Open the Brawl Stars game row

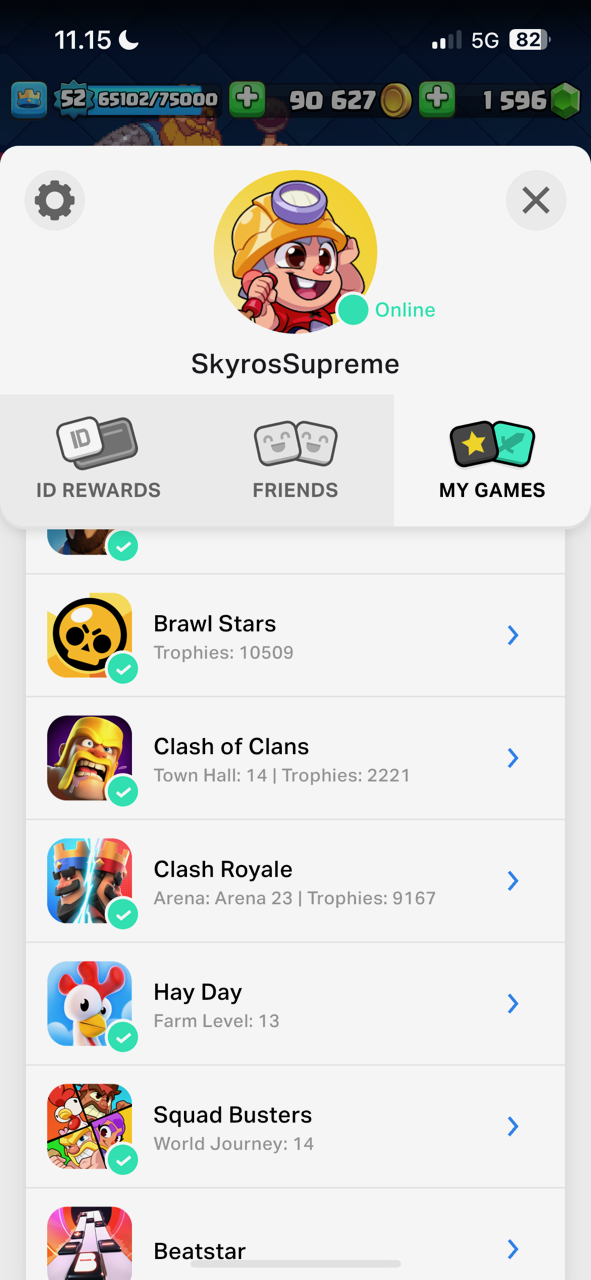point(295,636)
